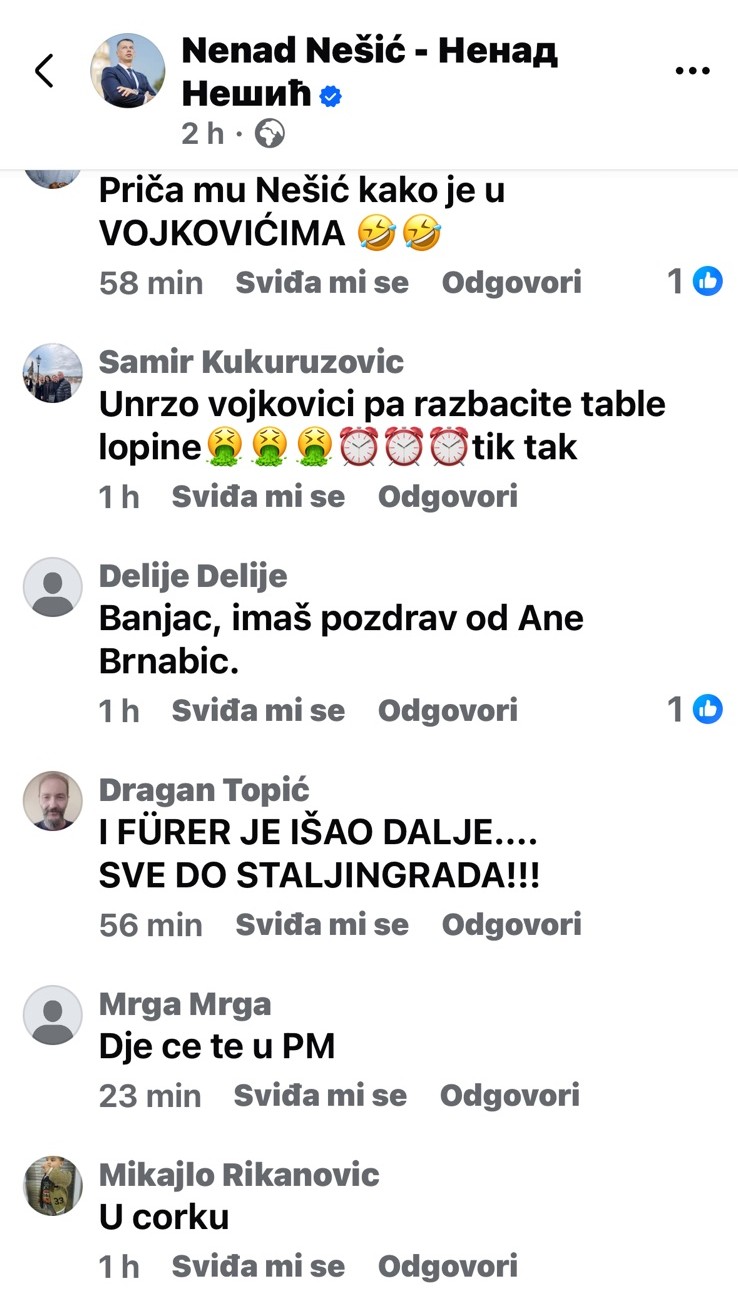Open Samir Kukuruzovic's profile name
The image size is (738, 1305).
[251, 362]
